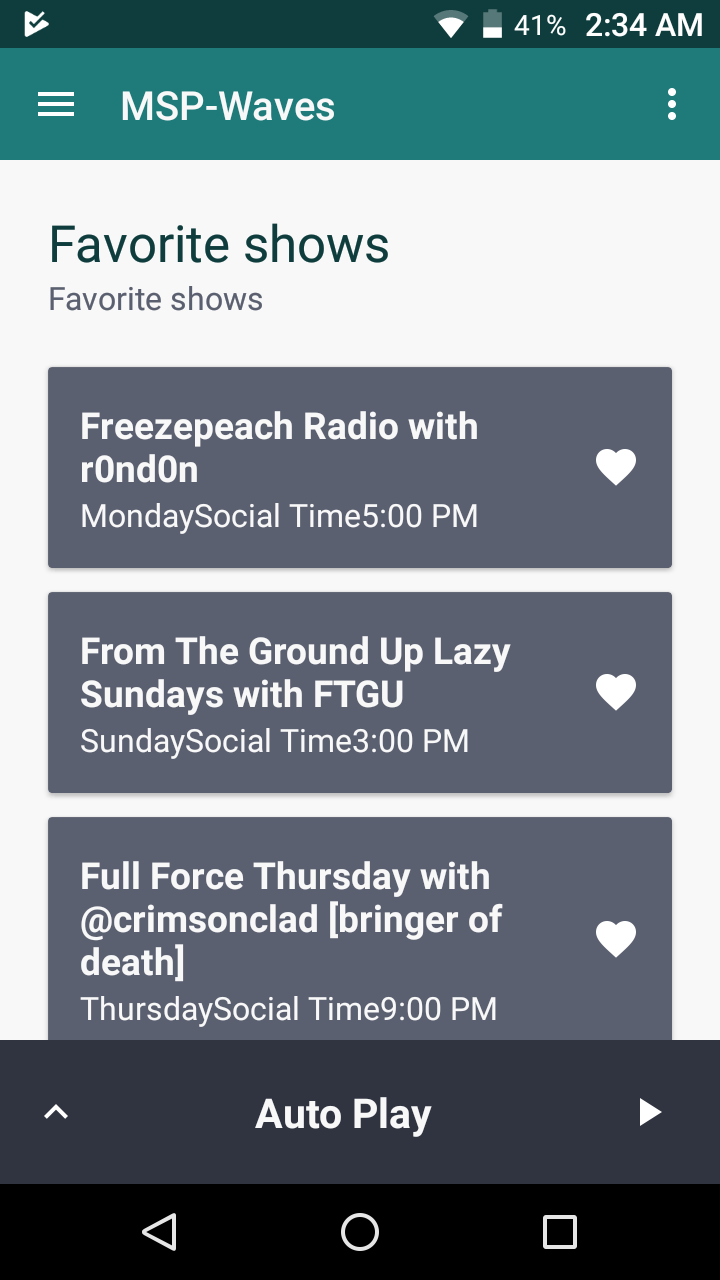Go to the home screen
This screenshot has width=720, height=1280.
point(360,1232)
